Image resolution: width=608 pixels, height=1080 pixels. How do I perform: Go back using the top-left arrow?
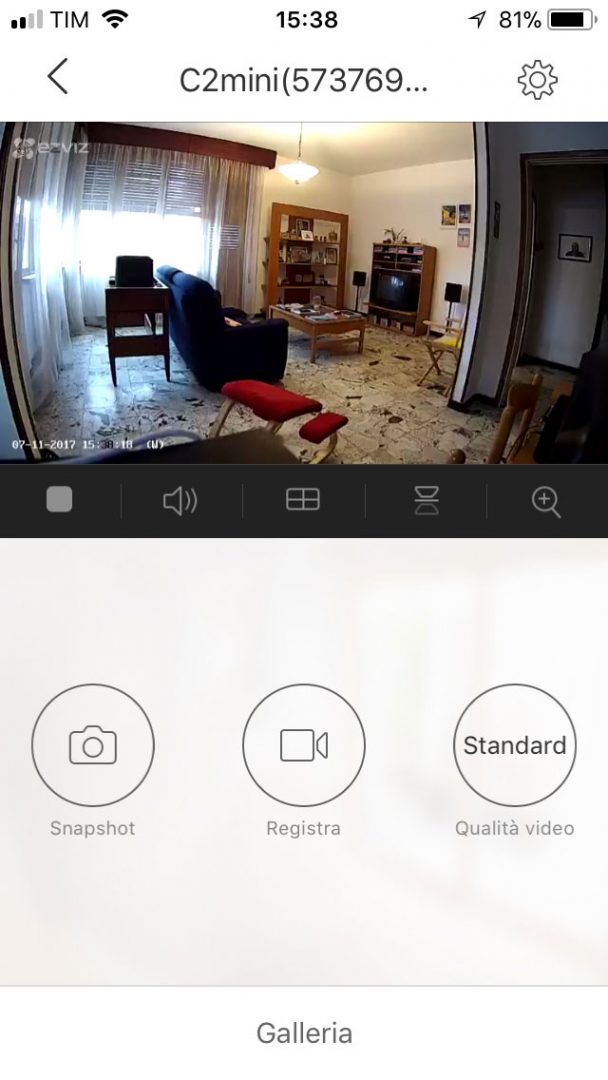[x=58, y=77]
